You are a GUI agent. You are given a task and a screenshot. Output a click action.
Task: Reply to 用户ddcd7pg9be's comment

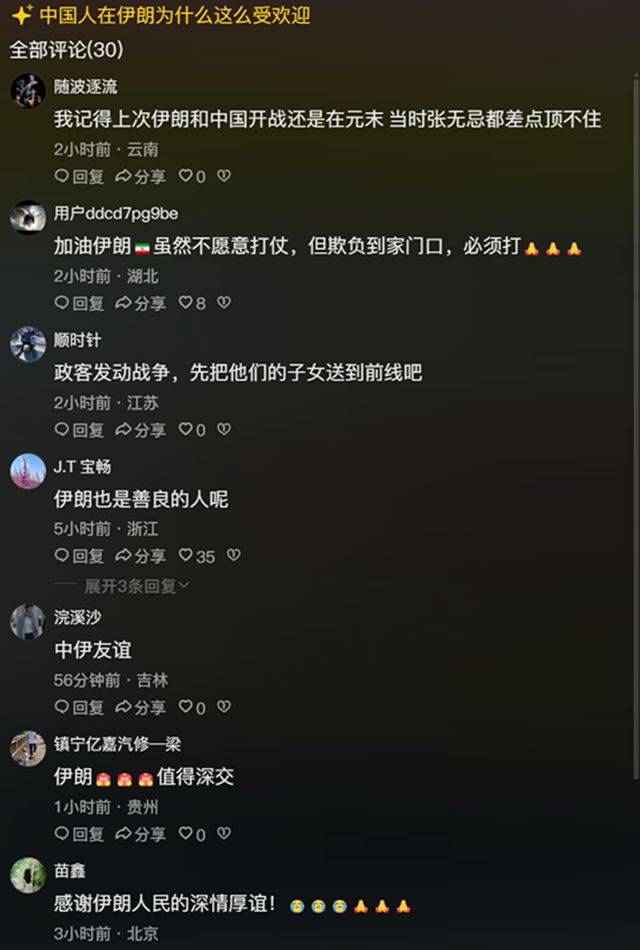point(79,303)
